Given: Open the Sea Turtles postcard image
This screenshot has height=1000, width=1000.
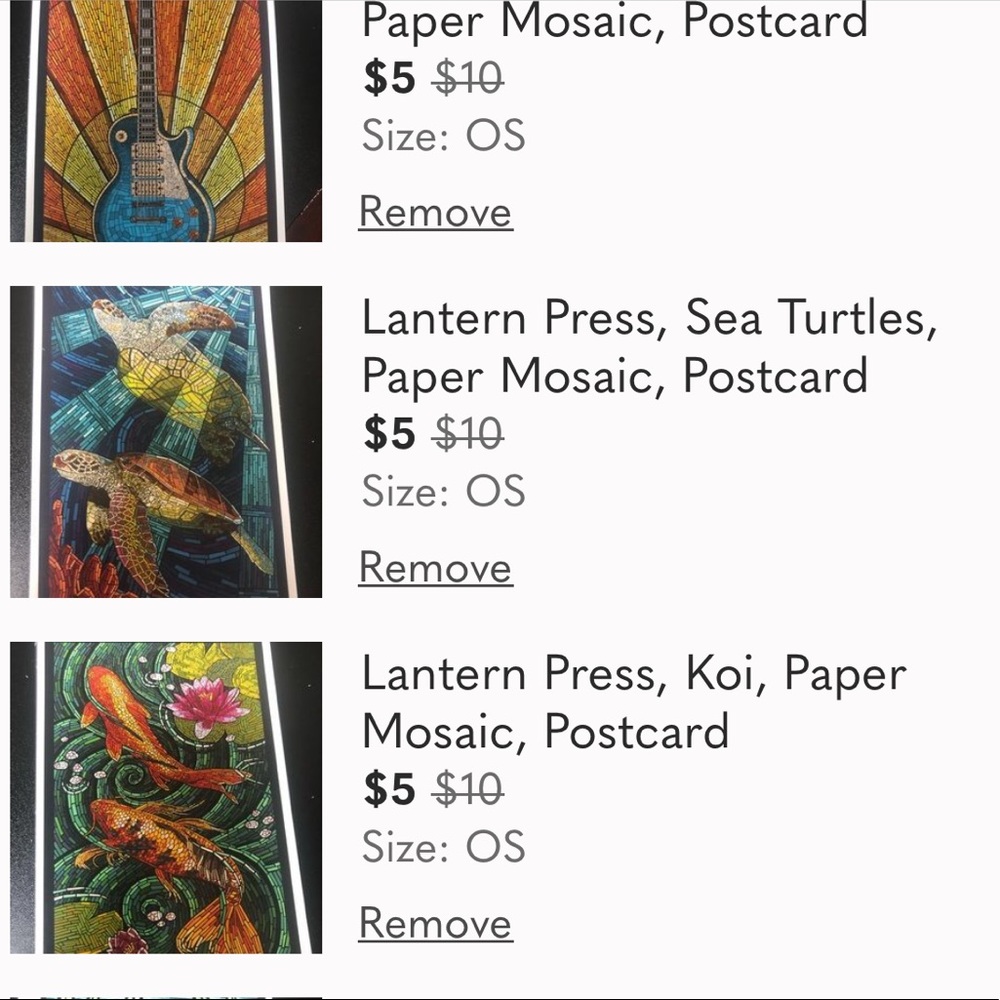Looking at the screenshot, I should 166,442.
